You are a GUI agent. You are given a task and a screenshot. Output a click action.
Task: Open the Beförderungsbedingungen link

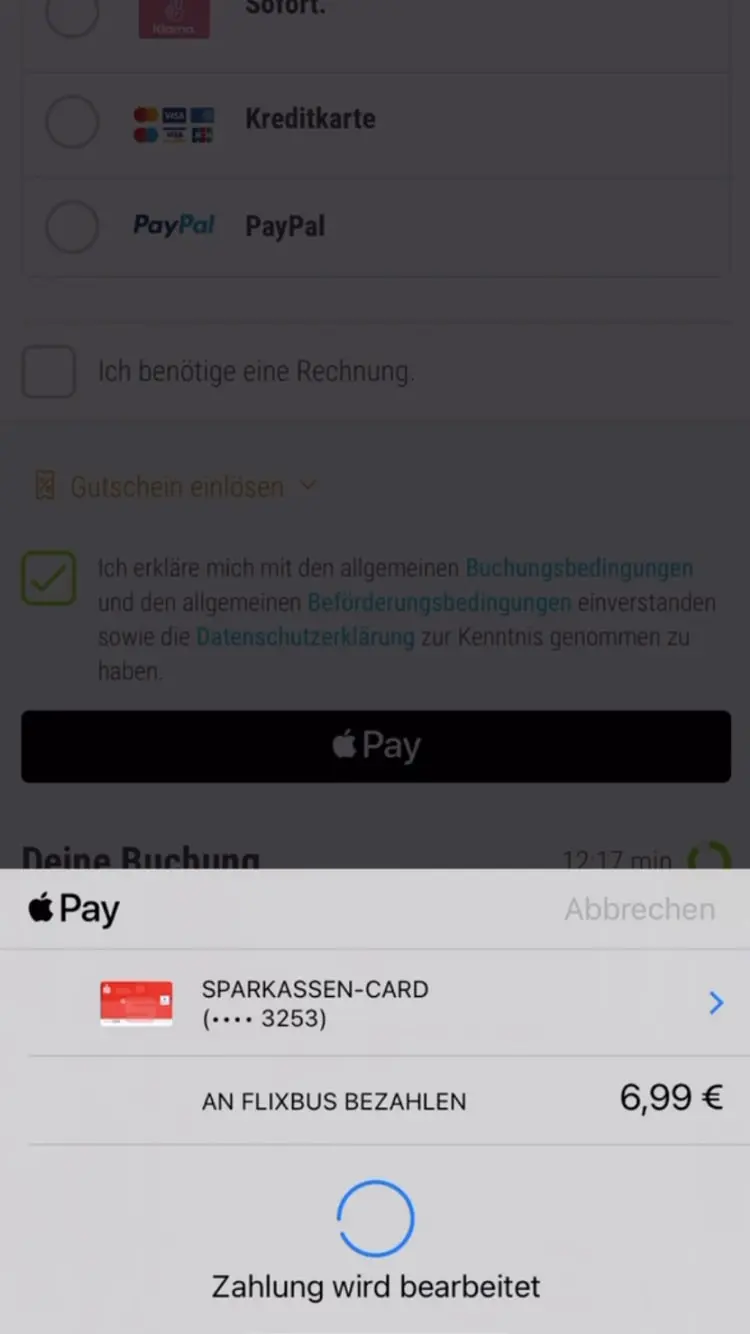[439, 603]
